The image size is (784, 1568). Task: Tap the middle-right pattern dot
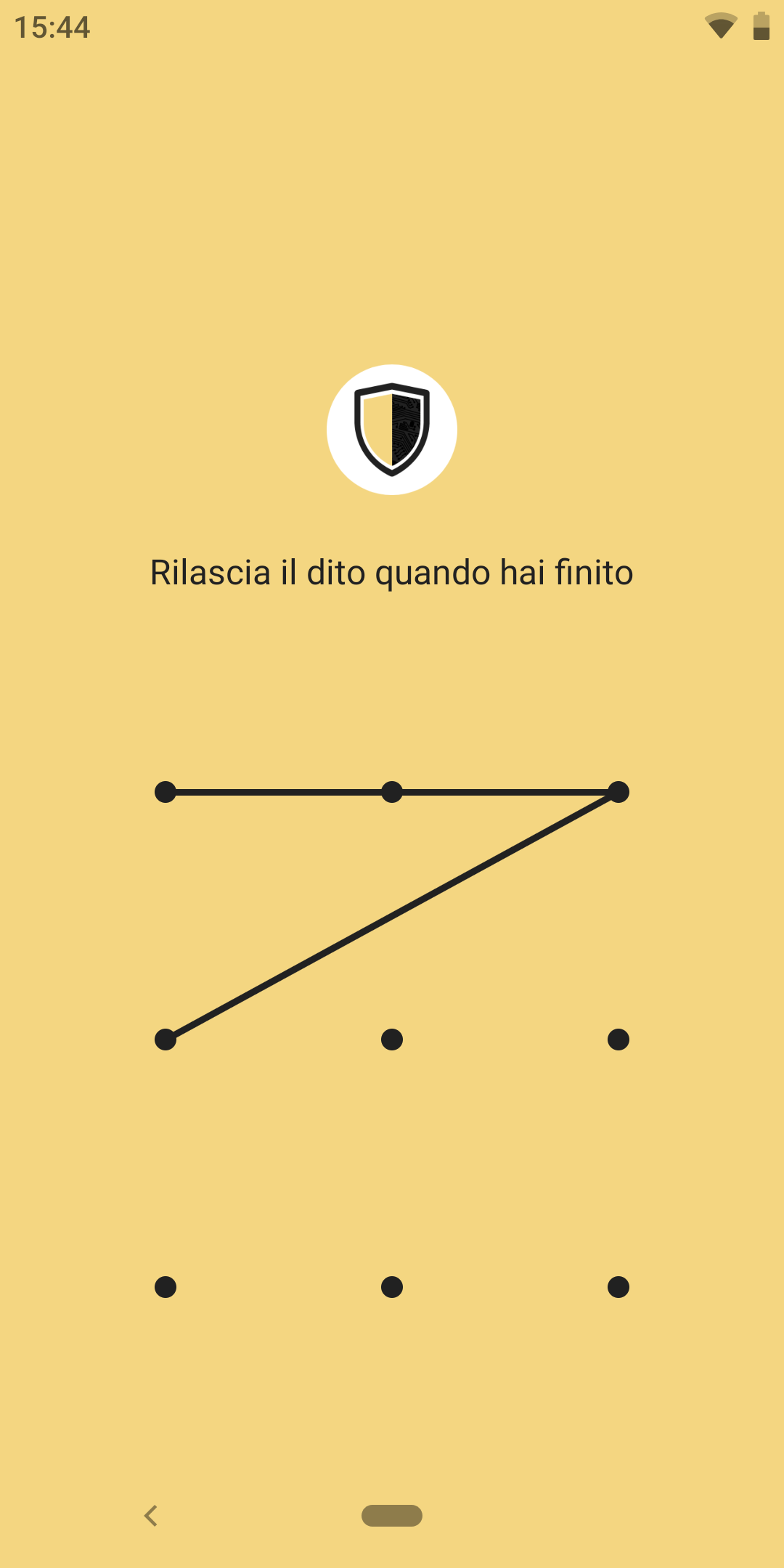pyautogui.click(x=618, y=1040)
